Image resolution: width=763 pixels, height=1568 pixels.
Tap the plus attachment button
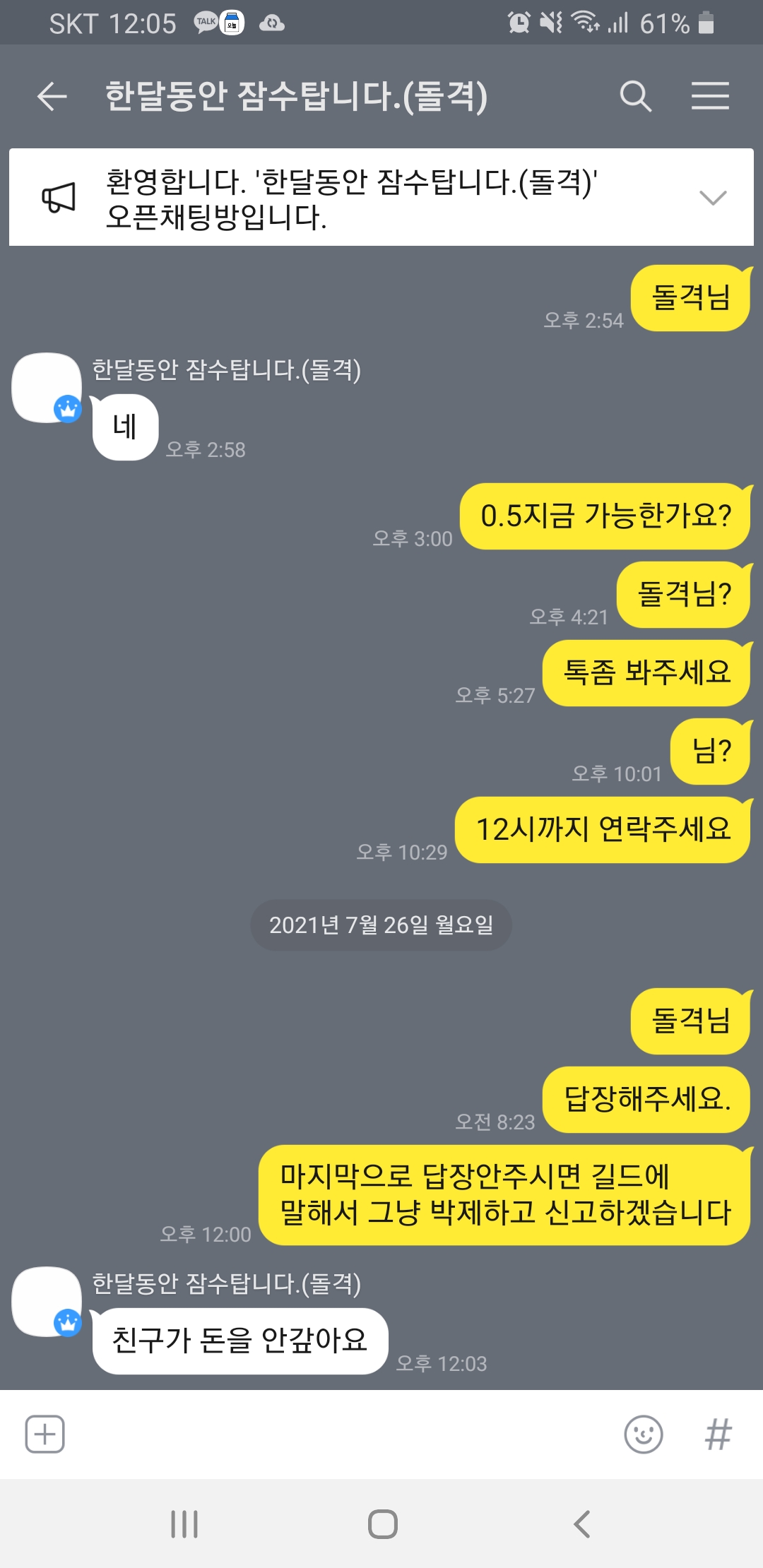pyautogui.click(x=45, y=1435)
